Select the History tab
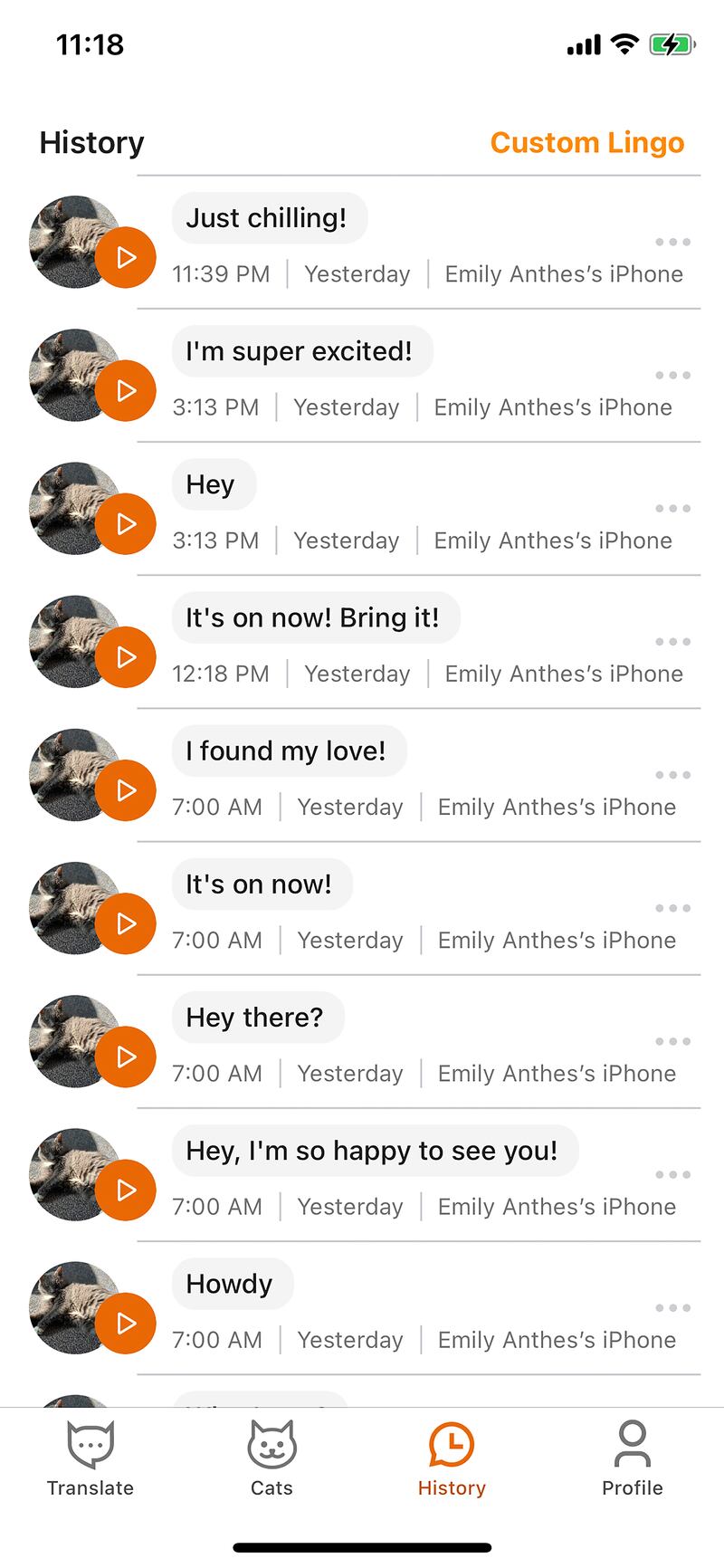Screen dimensions: 724x1568 (x=452, y=1459)
